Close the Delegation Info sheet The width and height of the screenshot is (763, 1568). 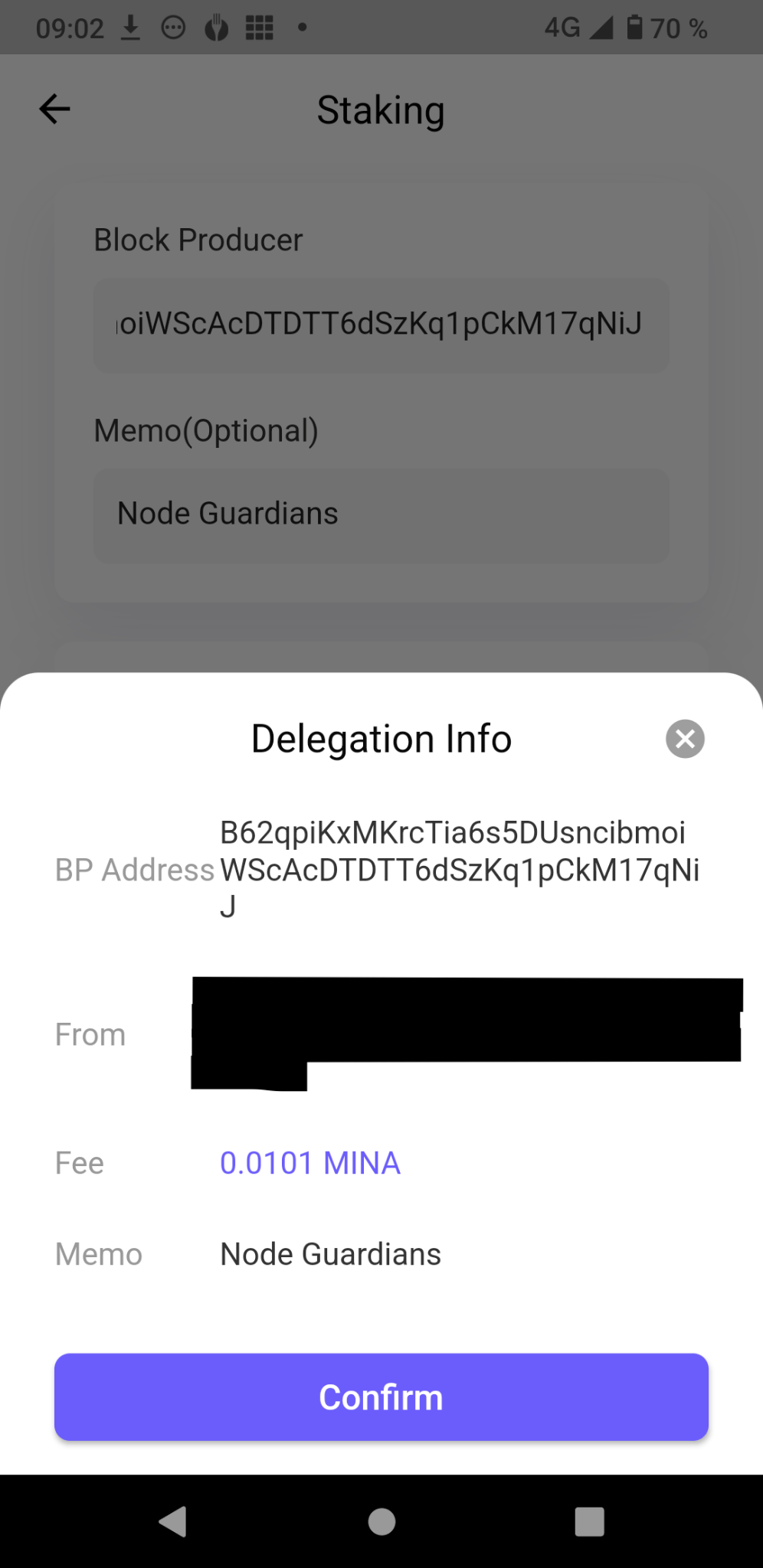[685, 739]
